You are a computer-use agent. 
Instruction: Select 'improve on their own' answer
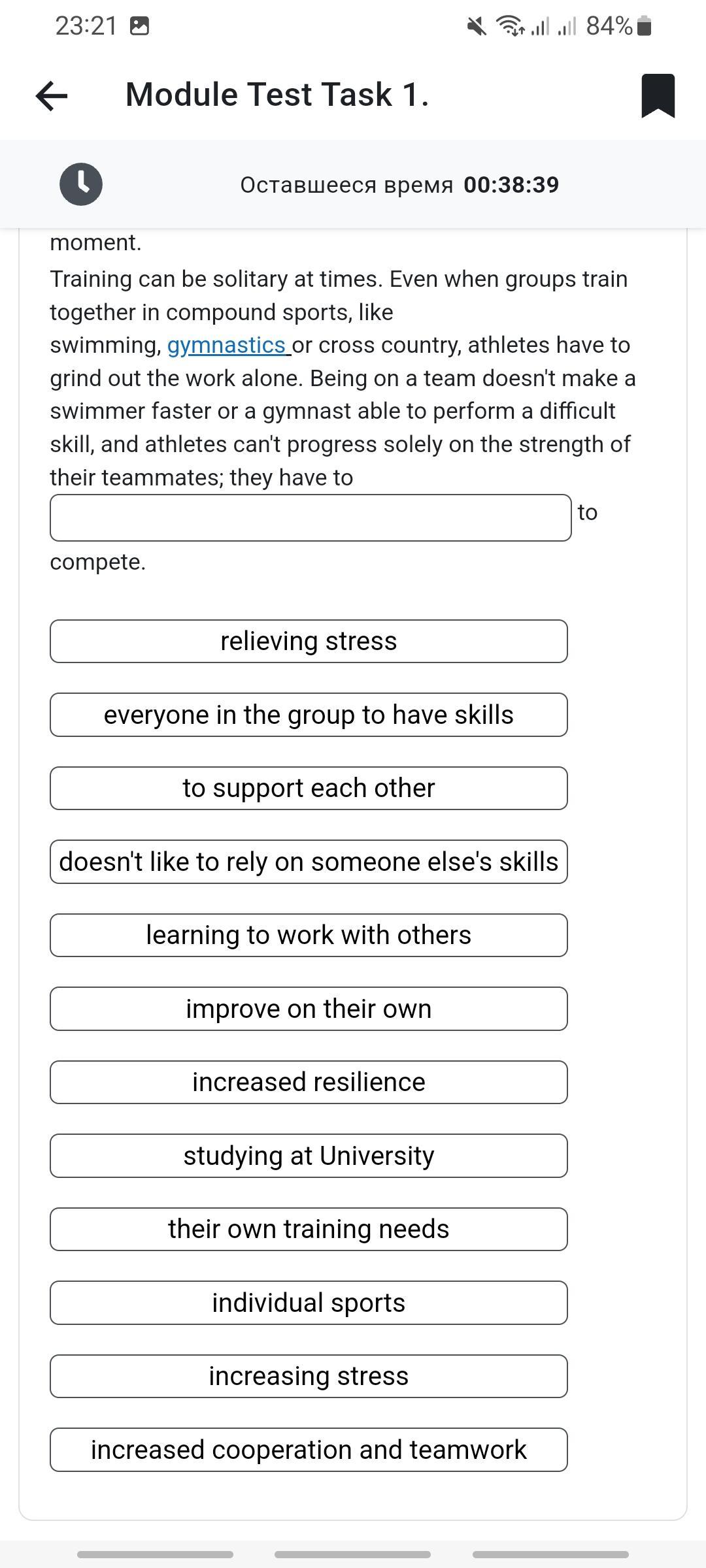point(309,1009)
